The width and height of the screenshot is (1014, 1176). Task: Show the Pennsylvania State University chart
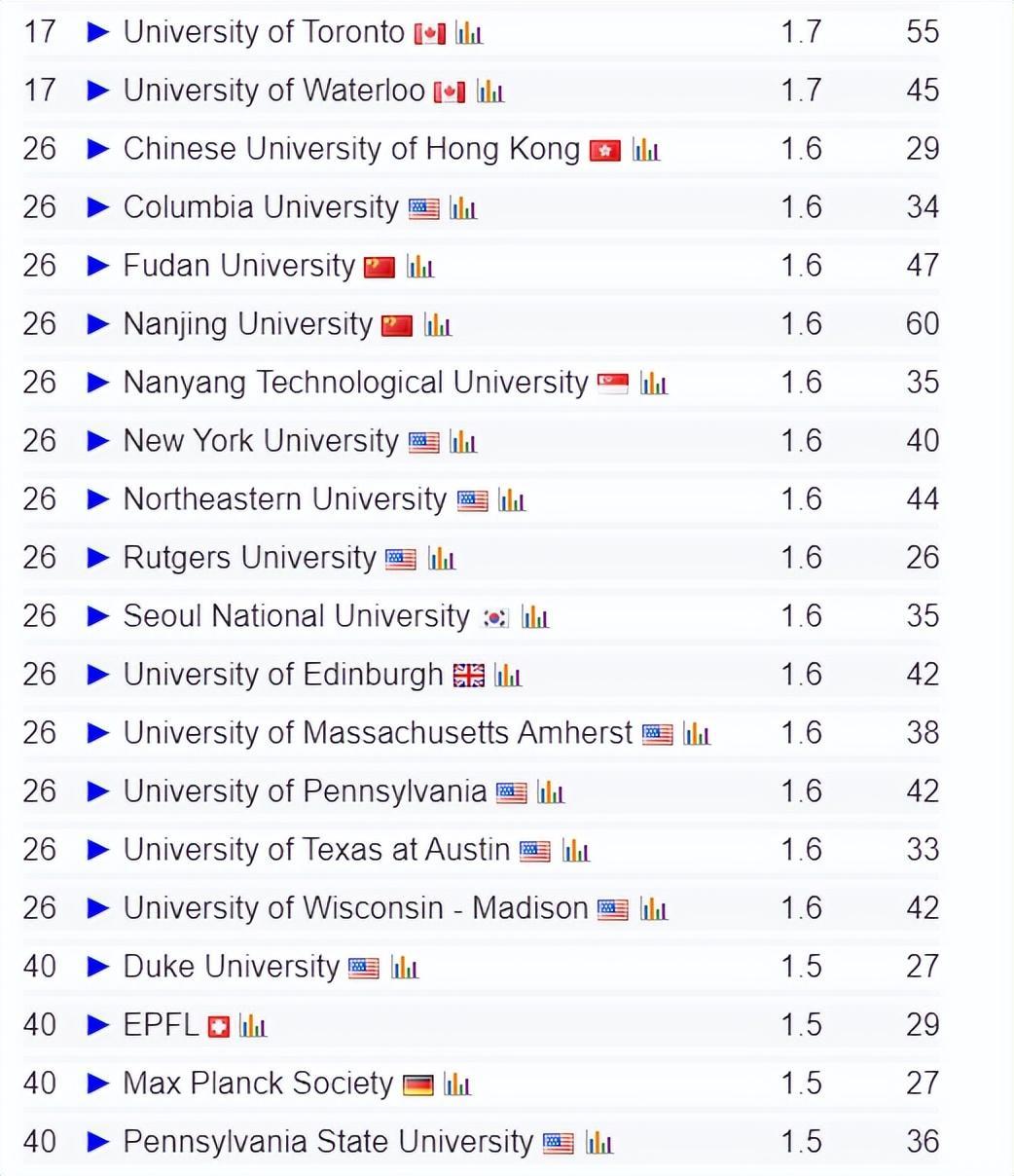tap(599, 1143)
